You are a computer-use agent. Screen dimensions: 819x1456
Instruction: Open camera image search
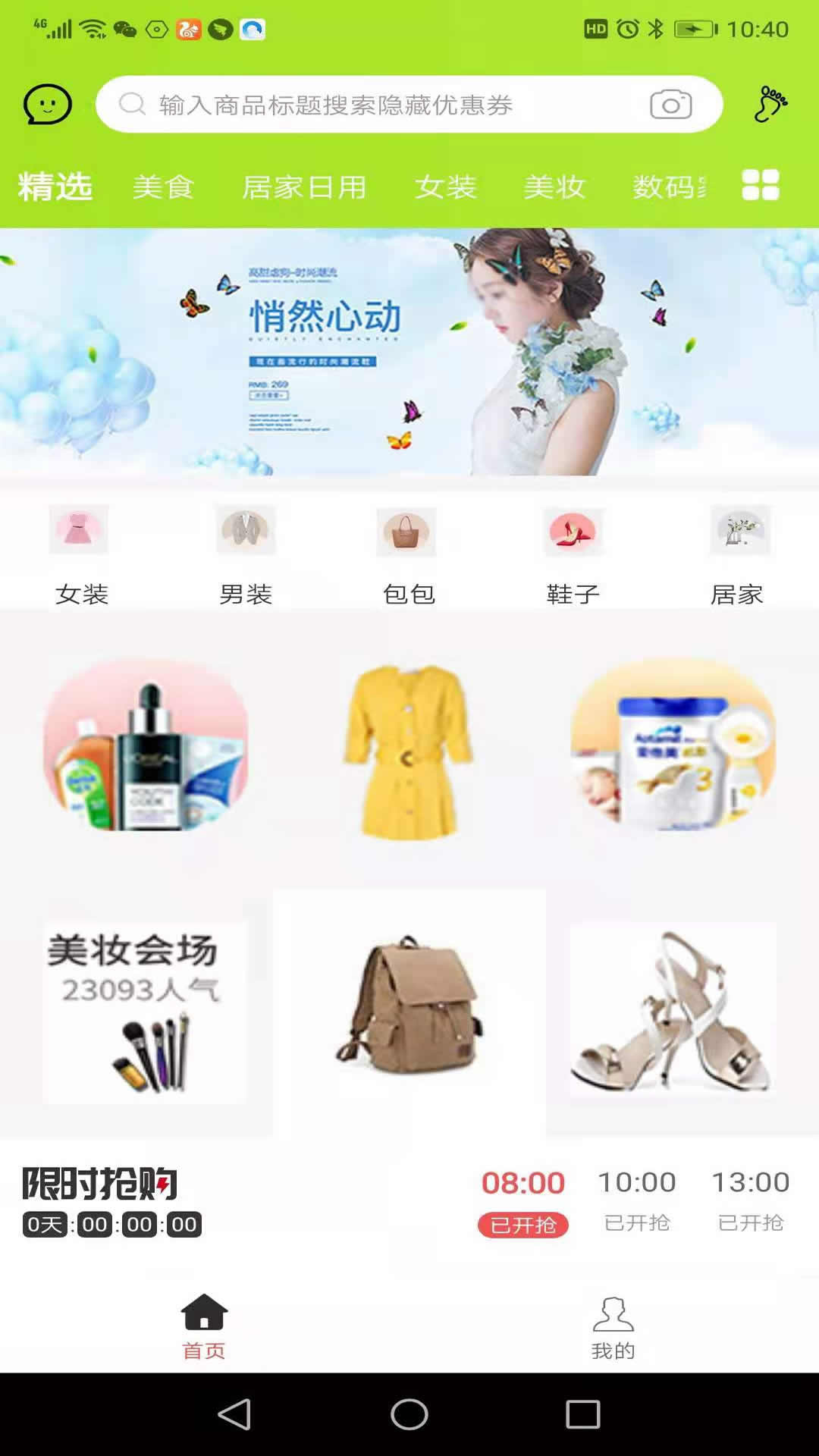[x=670, y=105]
